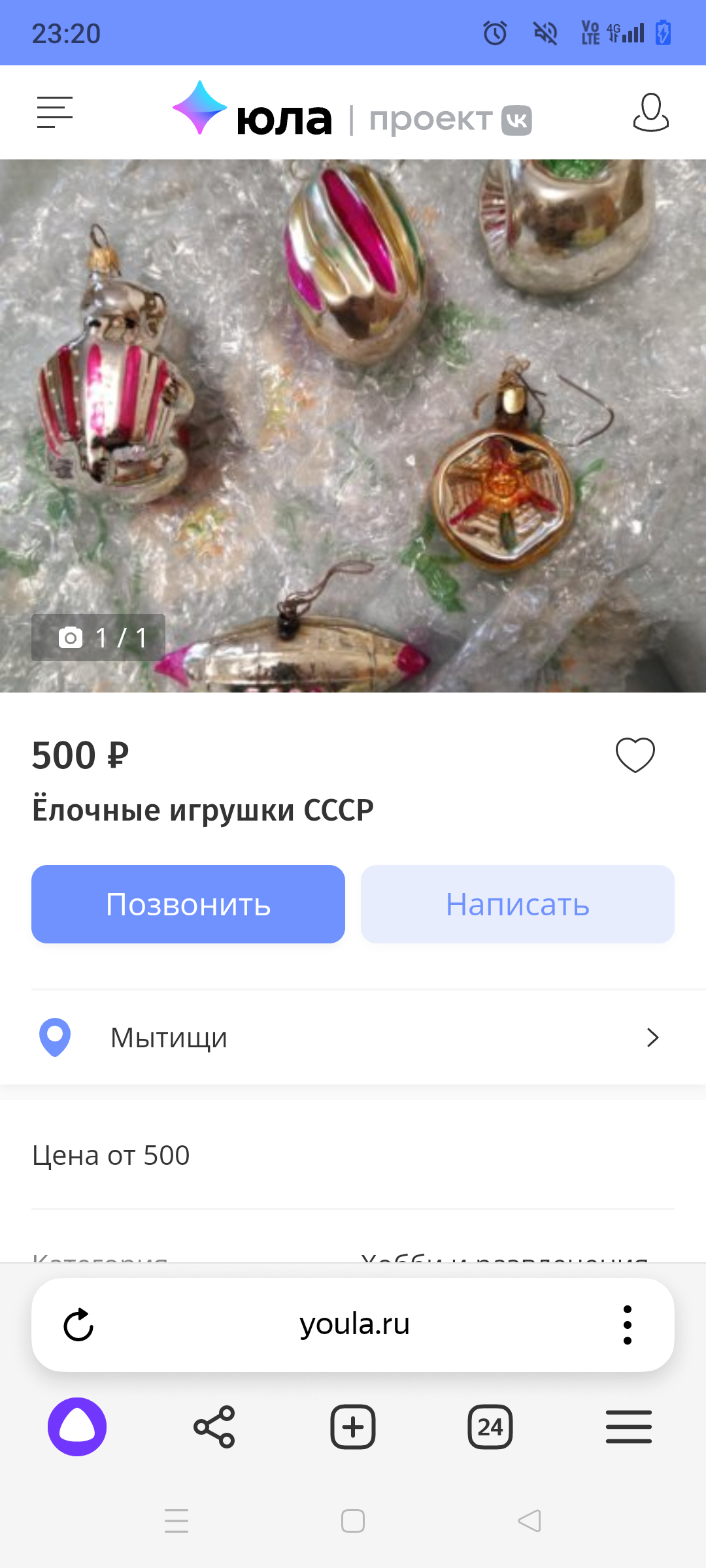
Task: Open the browser main menu
Action: (x=628, y=1427)
